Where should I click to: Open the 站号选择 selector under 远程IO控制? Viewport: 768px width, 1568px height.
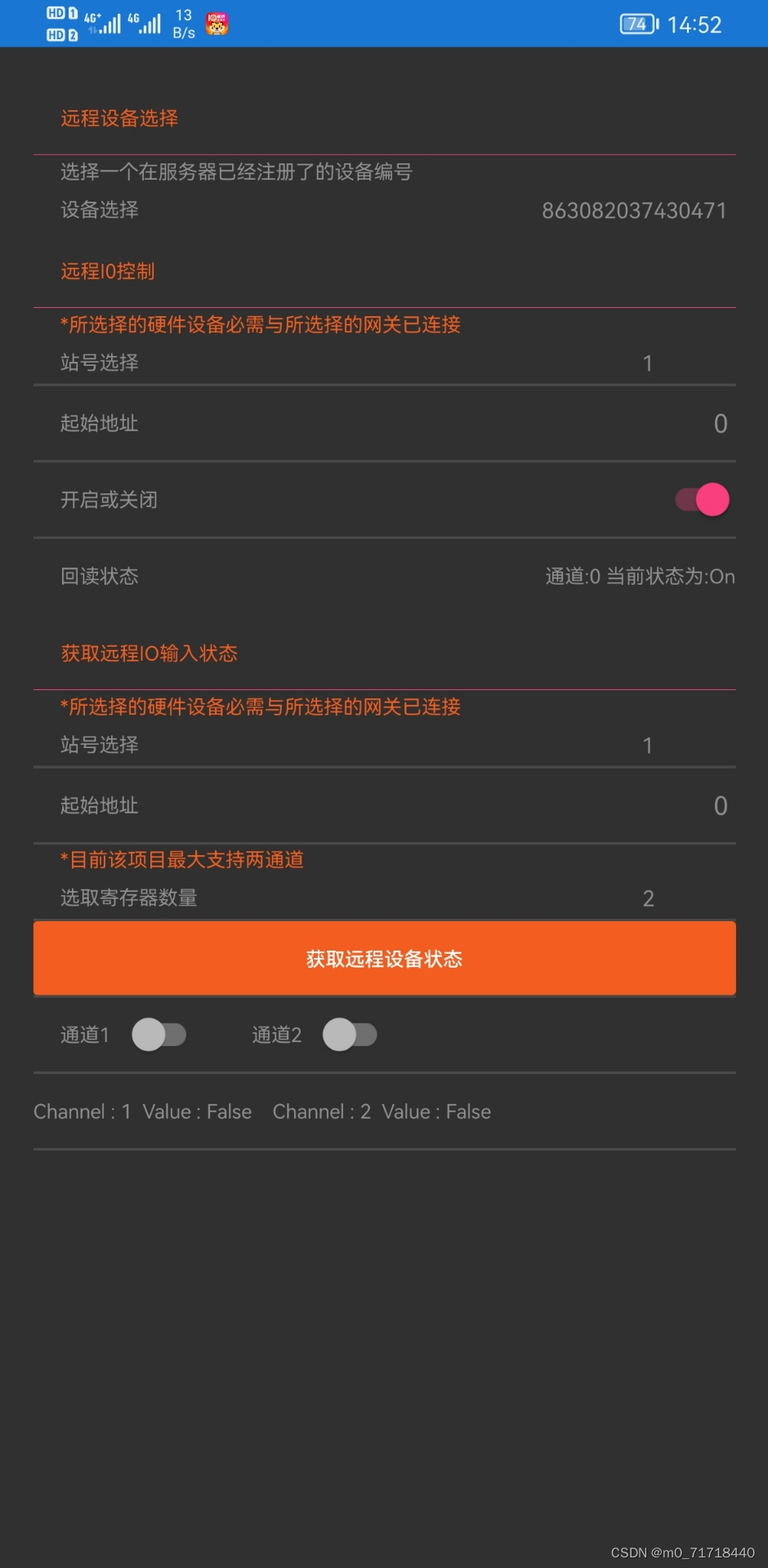(384, 363)
